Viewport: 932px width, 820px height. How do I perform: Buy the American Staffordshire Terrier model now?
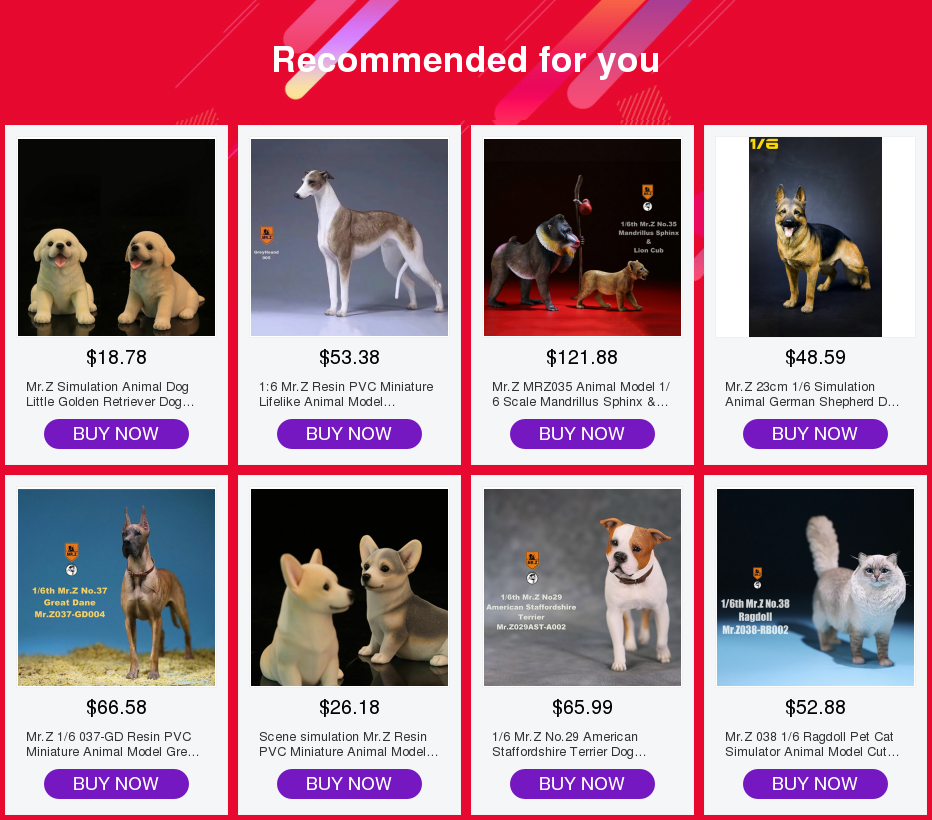582,784
